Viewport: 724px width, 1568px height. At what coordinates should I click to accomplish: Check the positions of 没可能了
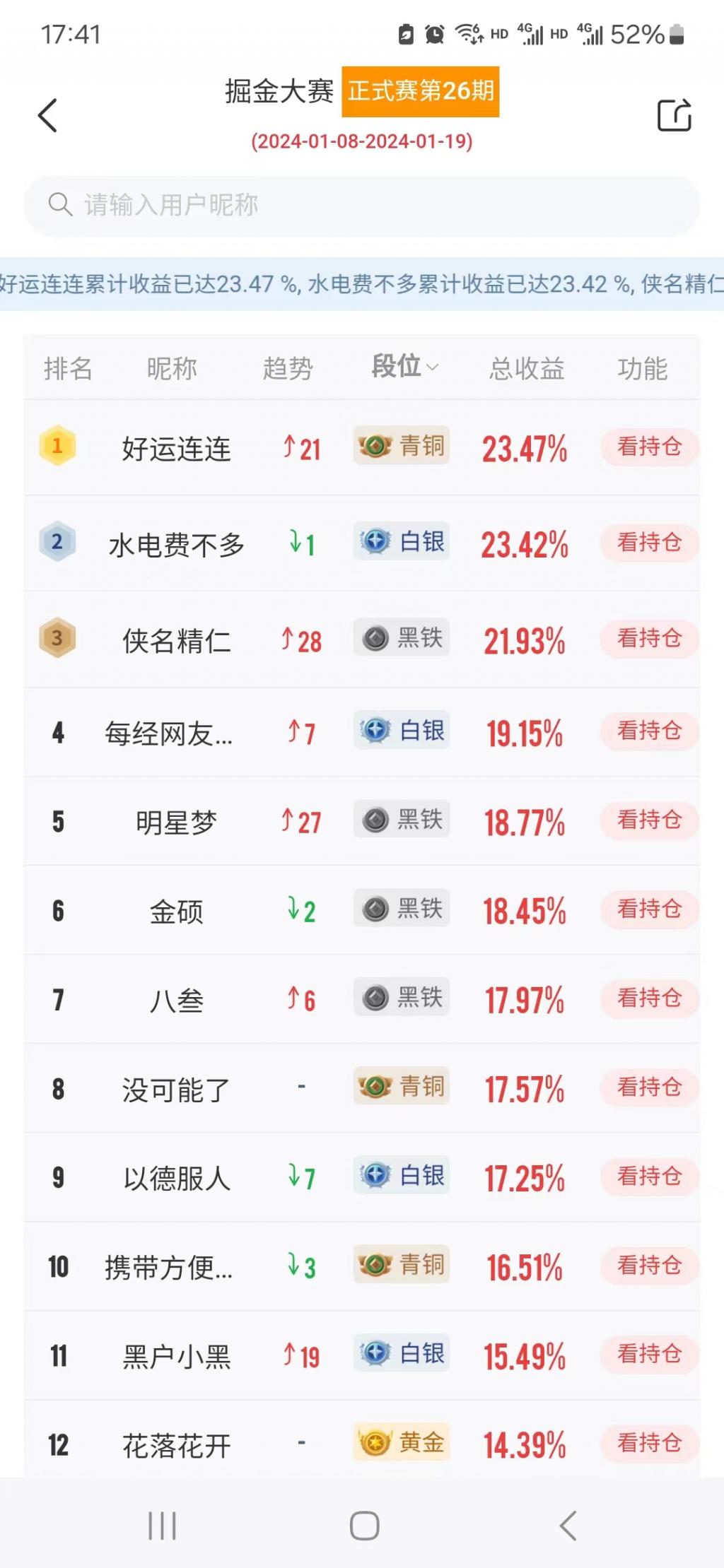coord(649,1087)
